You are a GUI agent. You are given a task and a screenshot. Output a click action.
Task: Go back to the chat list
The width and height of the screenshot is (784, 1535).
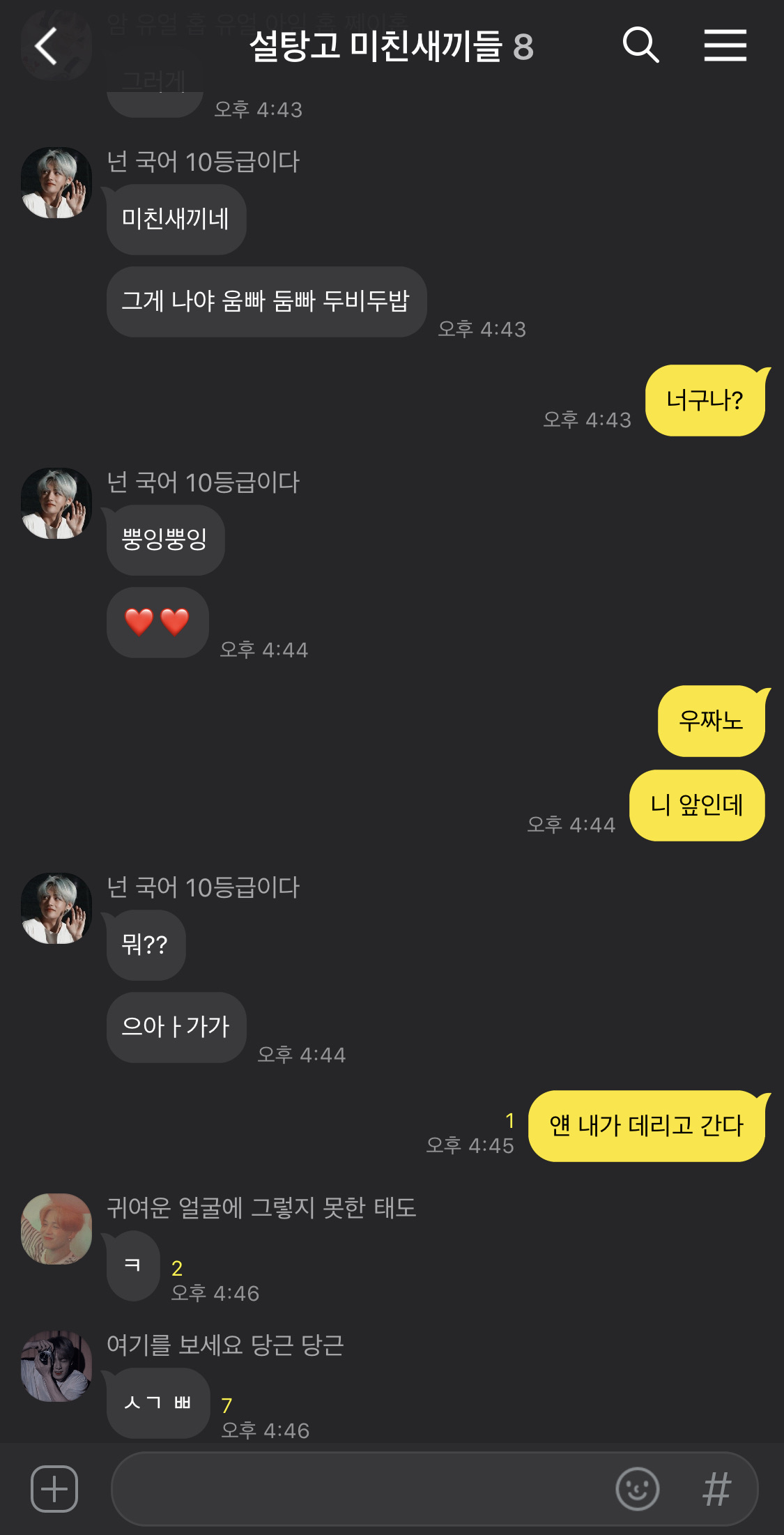pos(46,47)
